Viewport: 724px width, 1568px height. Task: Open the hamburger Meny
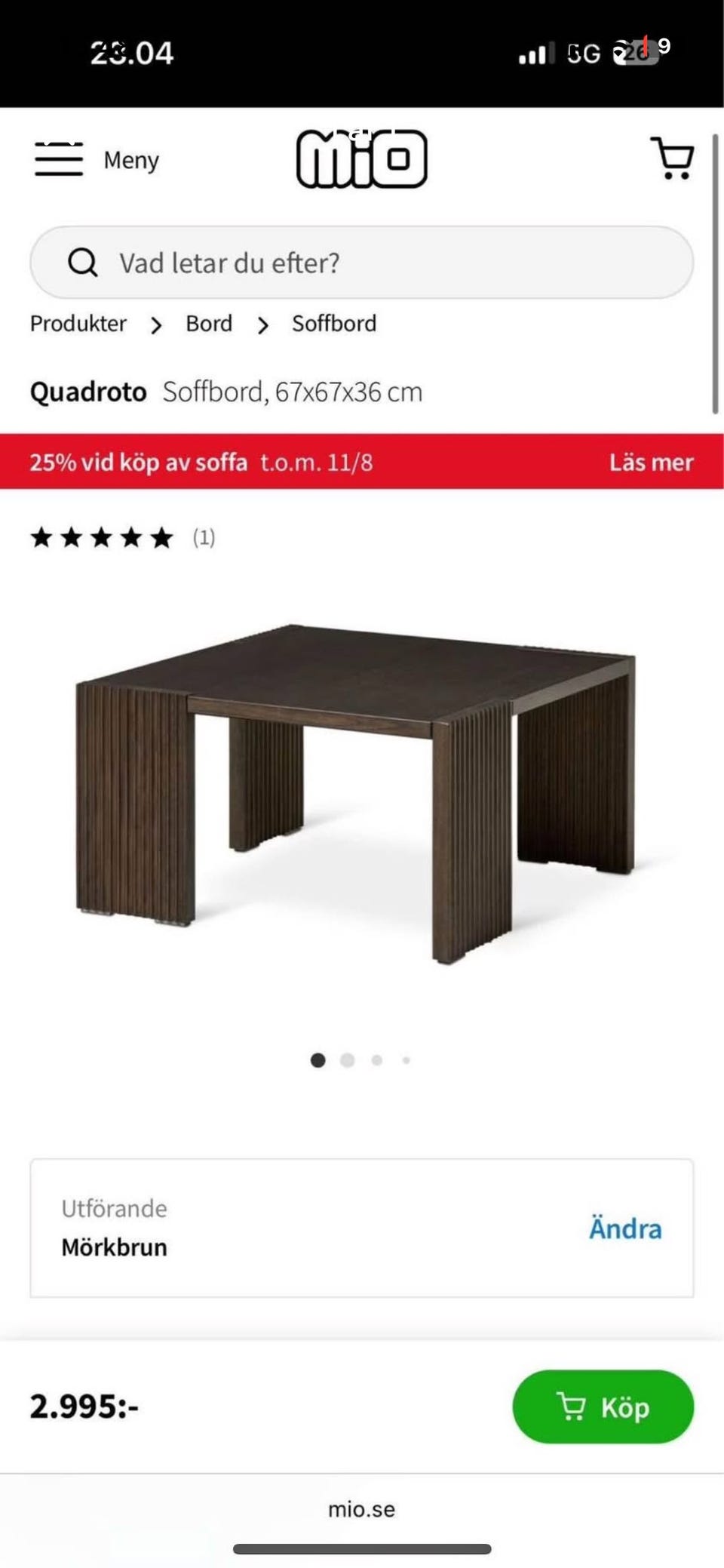click(60, 160)
